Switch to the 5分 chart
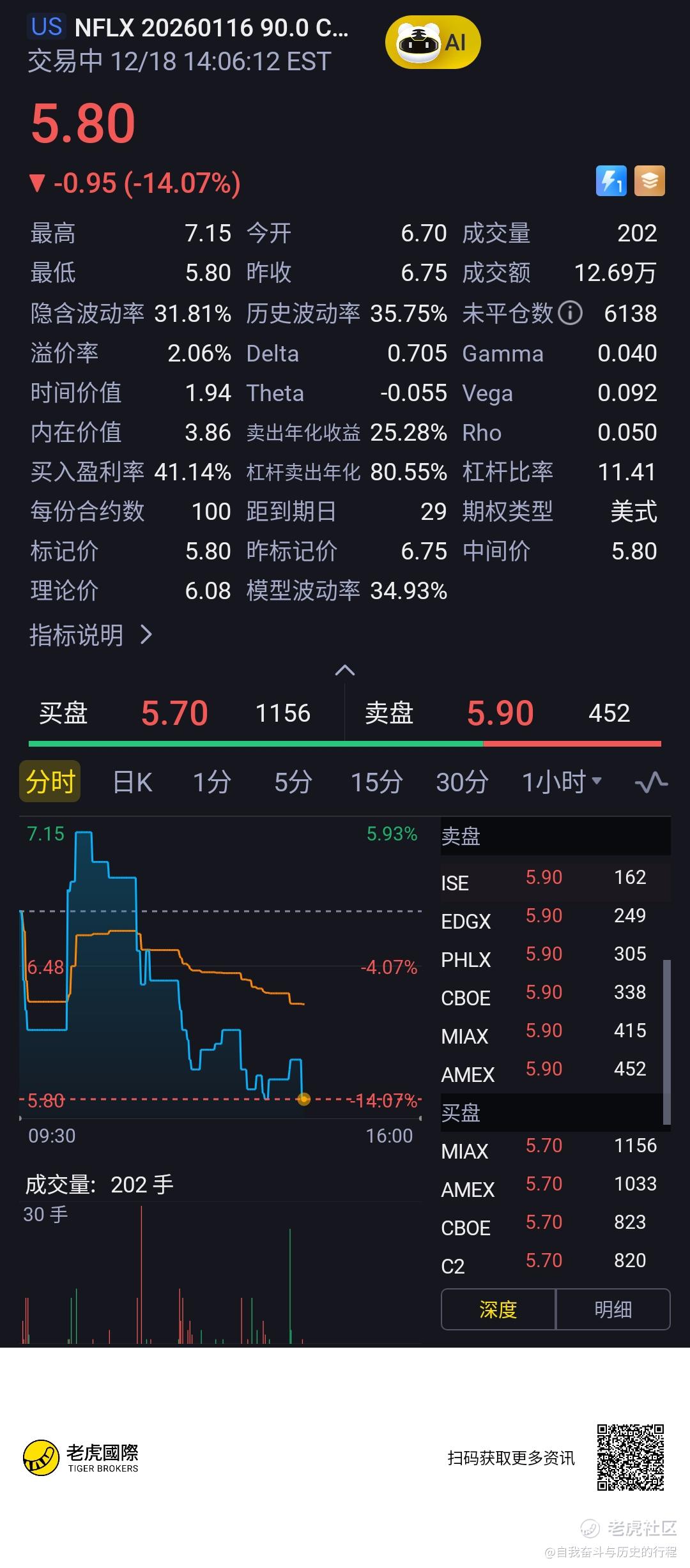 point(293,782)
